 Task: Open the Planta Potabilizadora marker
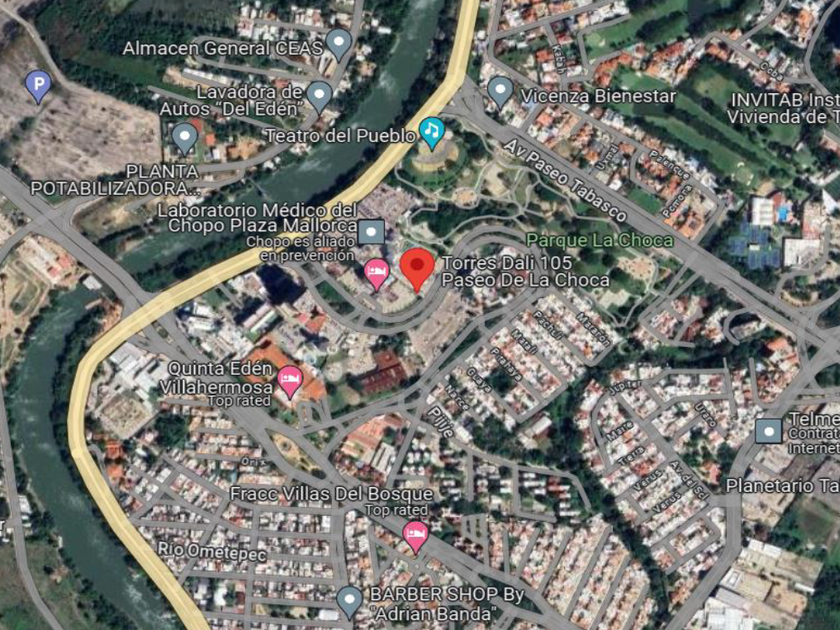184,138
